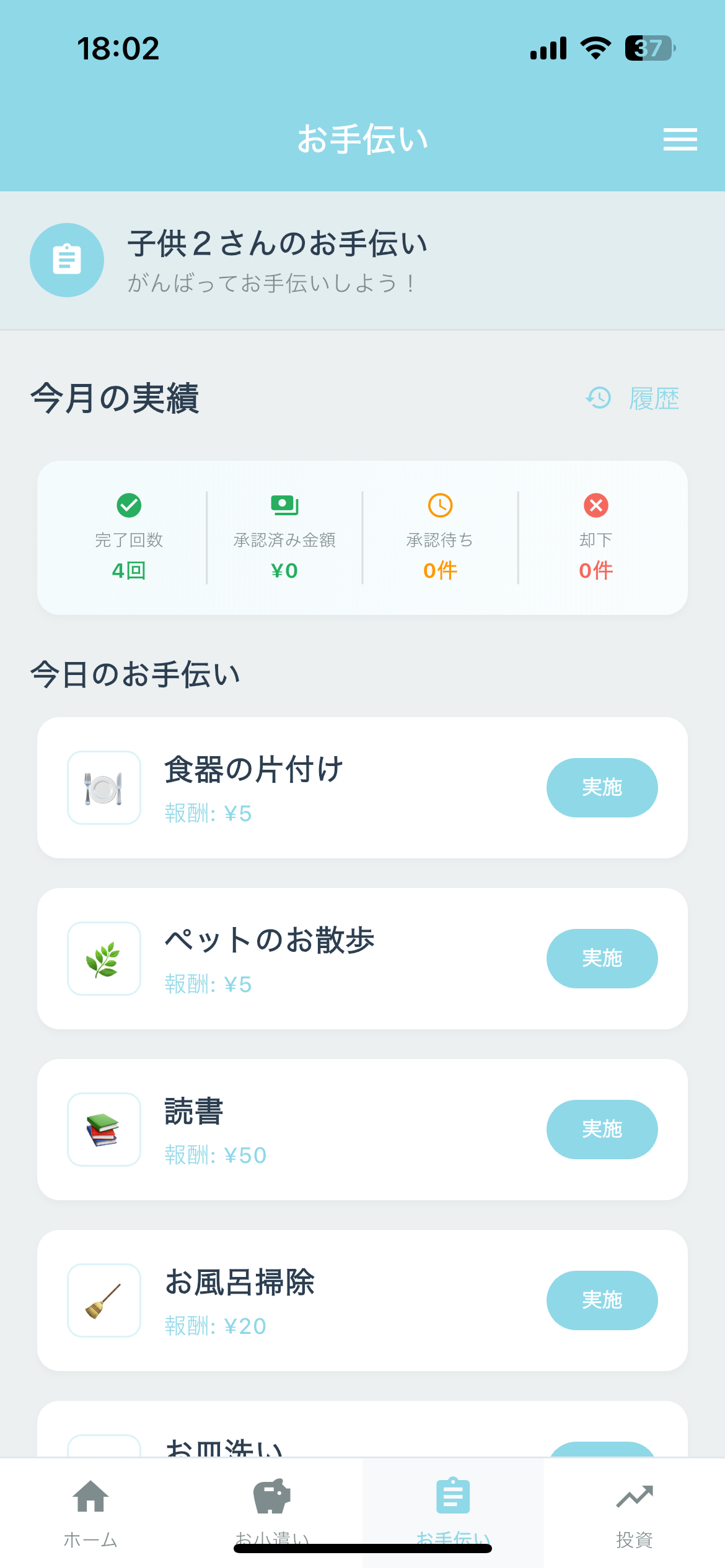Click the orange clock icon above 承認待ち
Image resolution: width=725 pixels, height=1568 pixels.
[x=439, y=505]
